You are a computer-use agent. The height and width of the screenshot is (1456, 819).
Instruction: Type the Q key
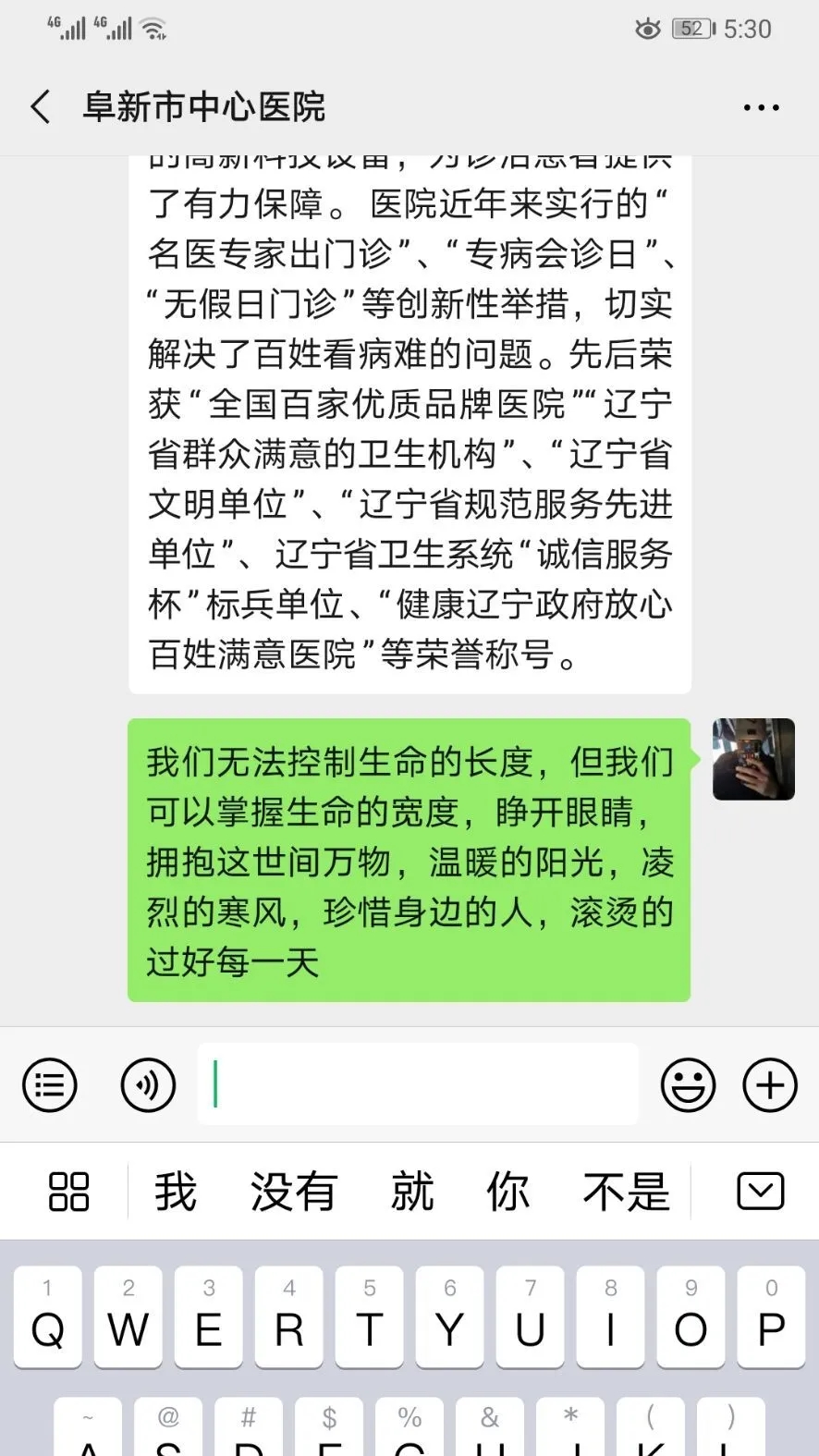pyautogui.click(x=48, y=1317)
